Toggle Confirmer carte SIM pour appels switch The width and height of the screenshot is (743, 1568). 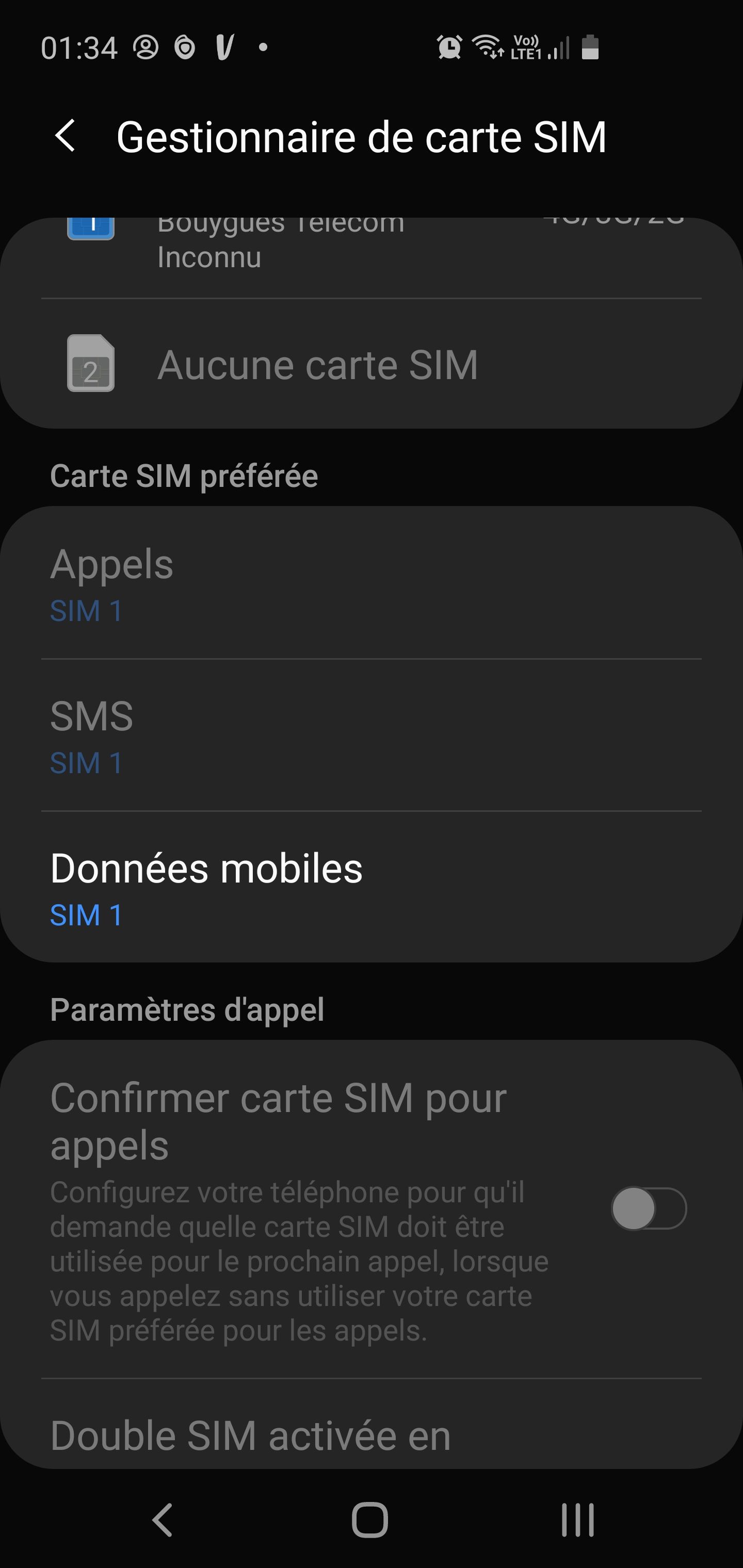(x=649, y=1208)
